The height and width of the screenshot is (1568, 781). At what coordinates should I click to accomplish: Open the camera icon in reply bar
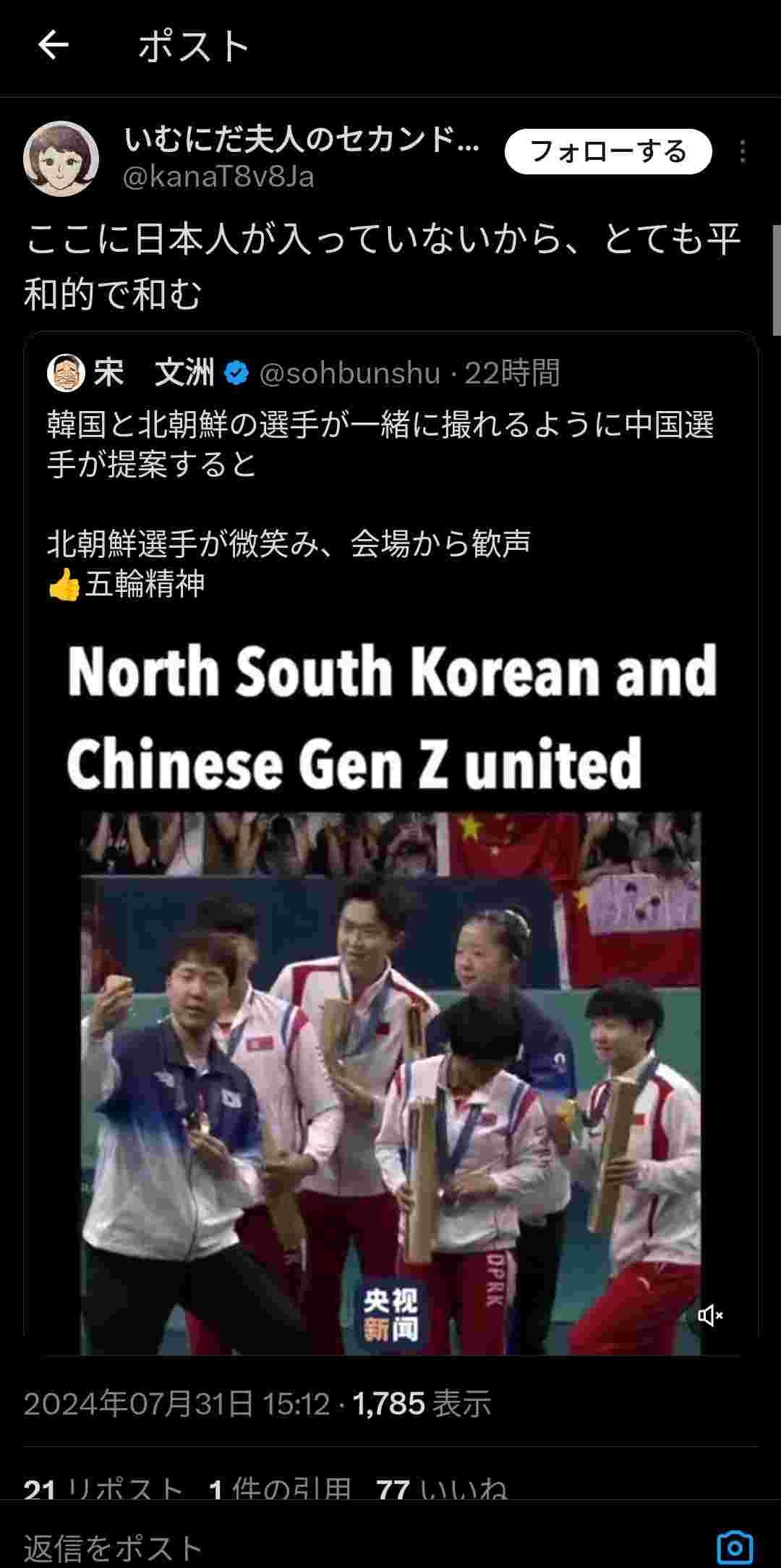click(735, 1548)
